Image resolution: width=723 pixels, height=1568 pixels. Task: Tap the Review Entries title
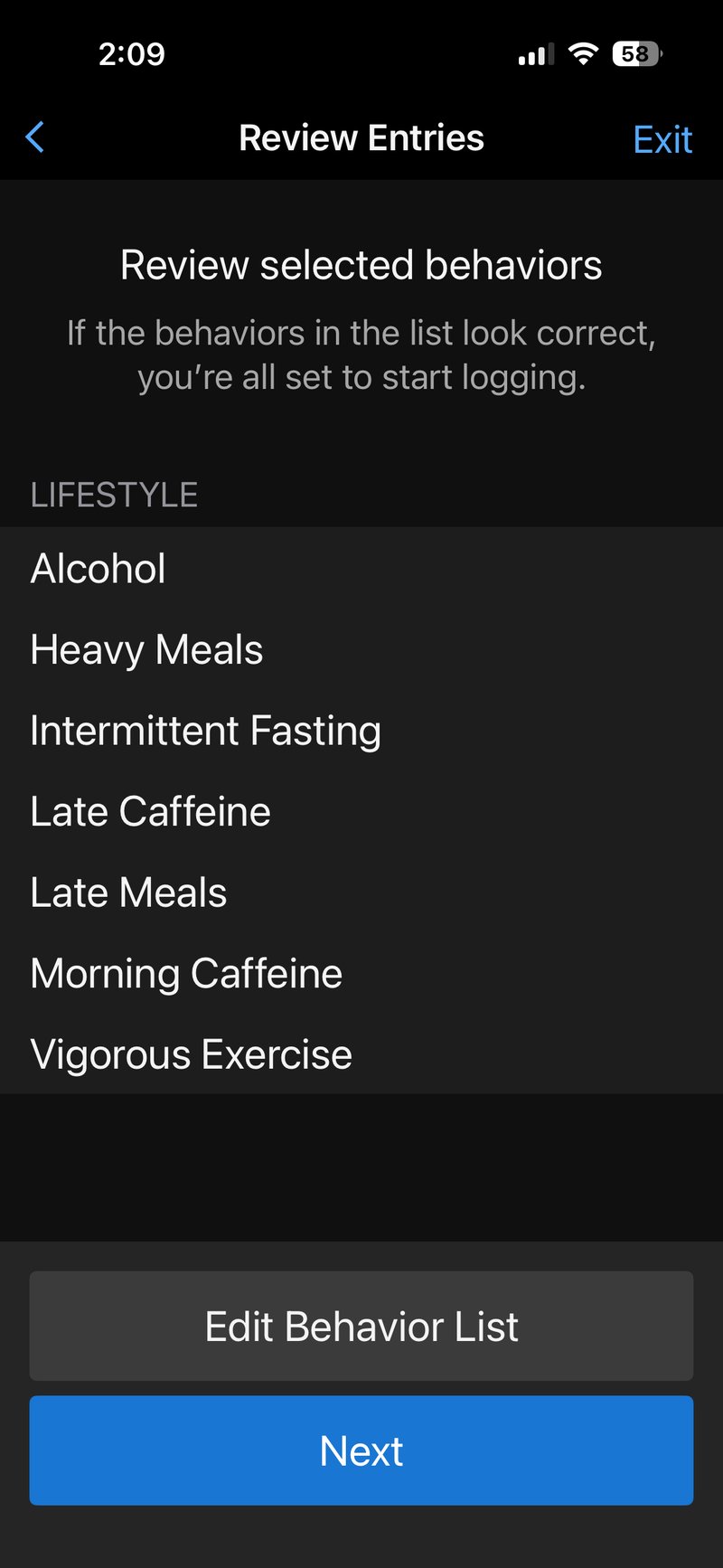(361, 137)
